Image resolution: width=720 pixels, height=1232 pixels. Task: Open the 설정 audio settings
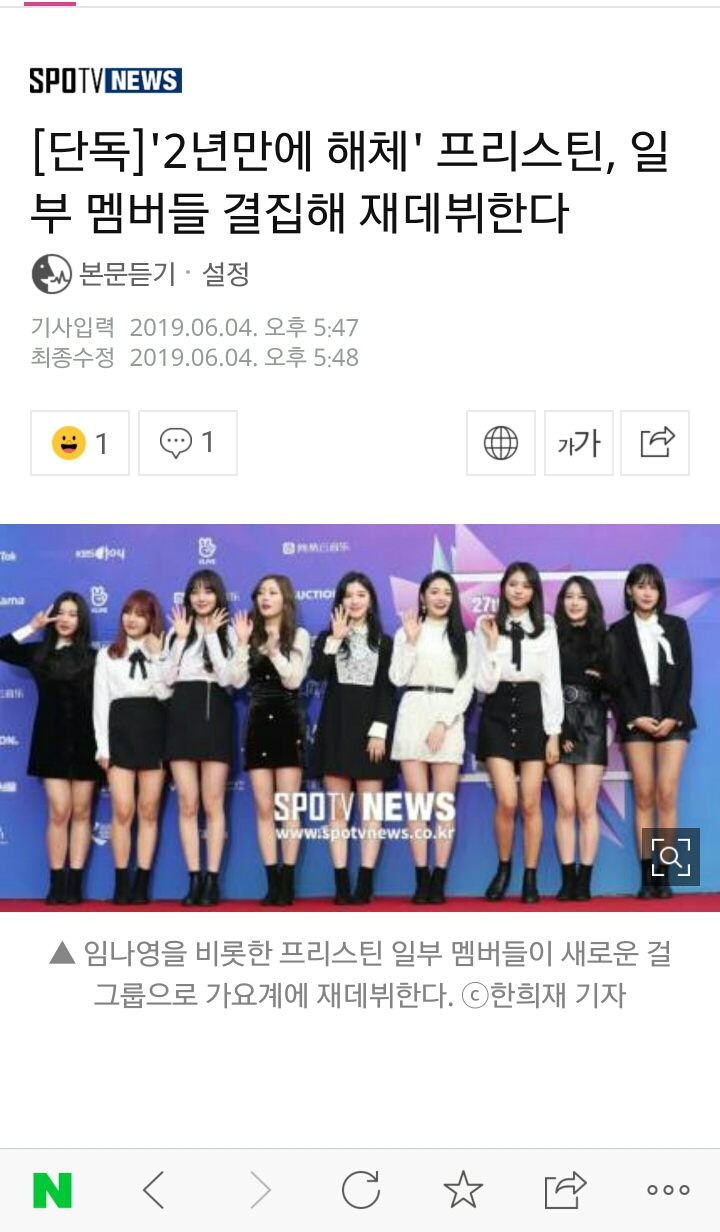pos(226,274)
